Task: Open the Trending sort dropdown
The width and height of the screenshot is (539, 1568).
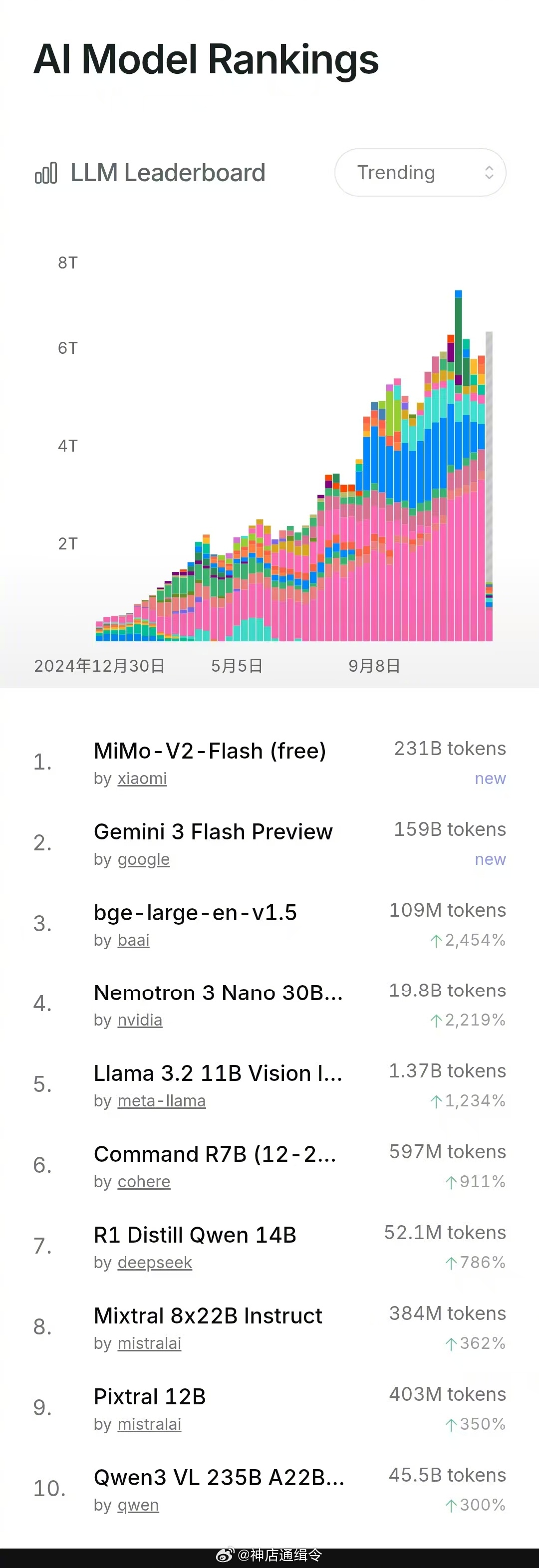Action: coord(420,172)
